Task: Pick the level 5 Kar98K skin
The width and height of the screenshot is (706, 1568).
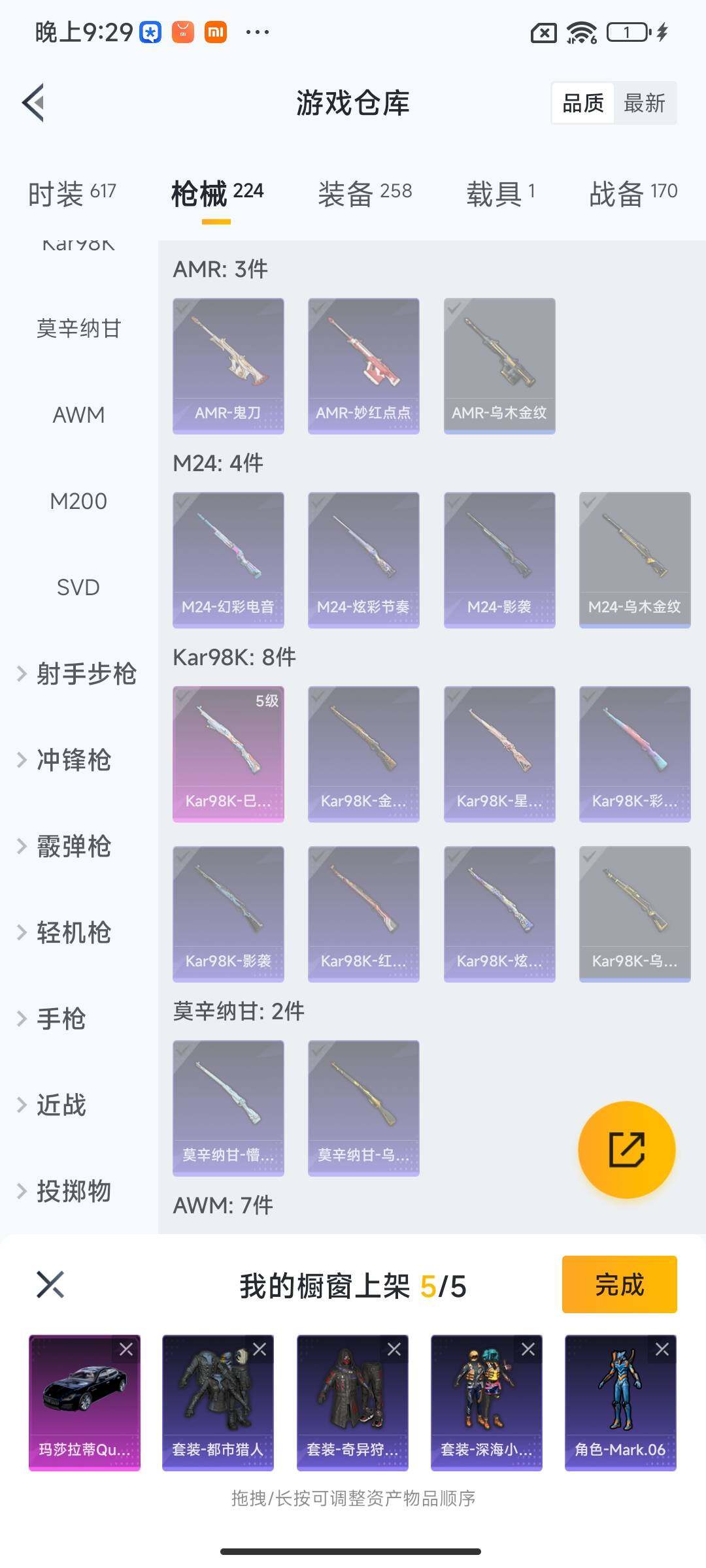Action: pos(228,753)
